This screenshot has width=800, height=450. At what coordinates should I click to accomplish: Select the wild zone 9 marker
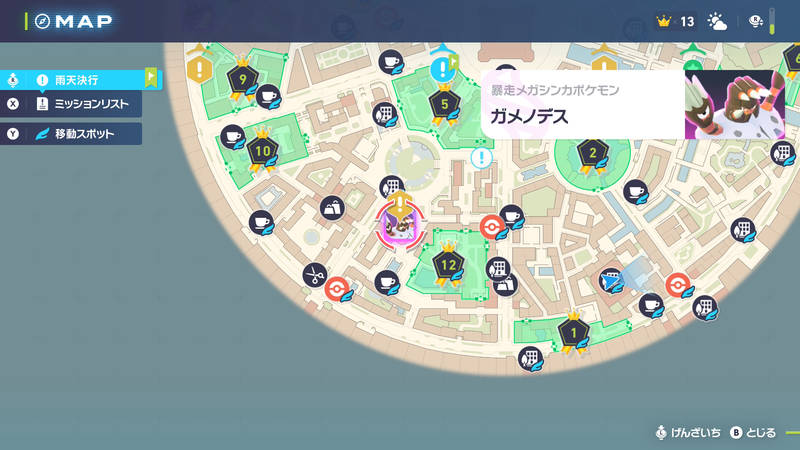coord(239,78)
